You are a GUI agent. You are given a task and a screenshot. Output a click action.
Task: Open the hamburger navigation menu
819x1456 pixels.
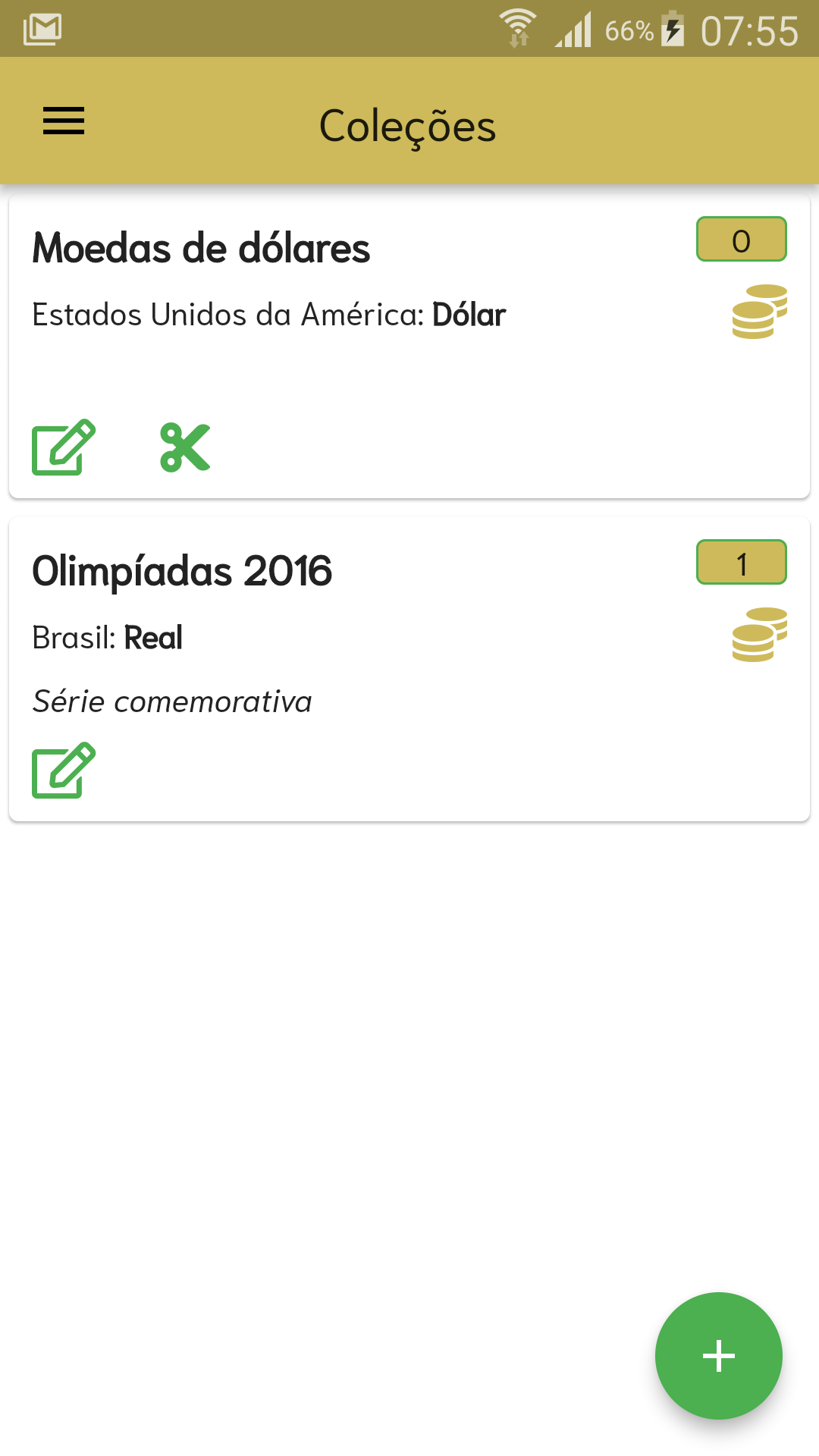64,121
